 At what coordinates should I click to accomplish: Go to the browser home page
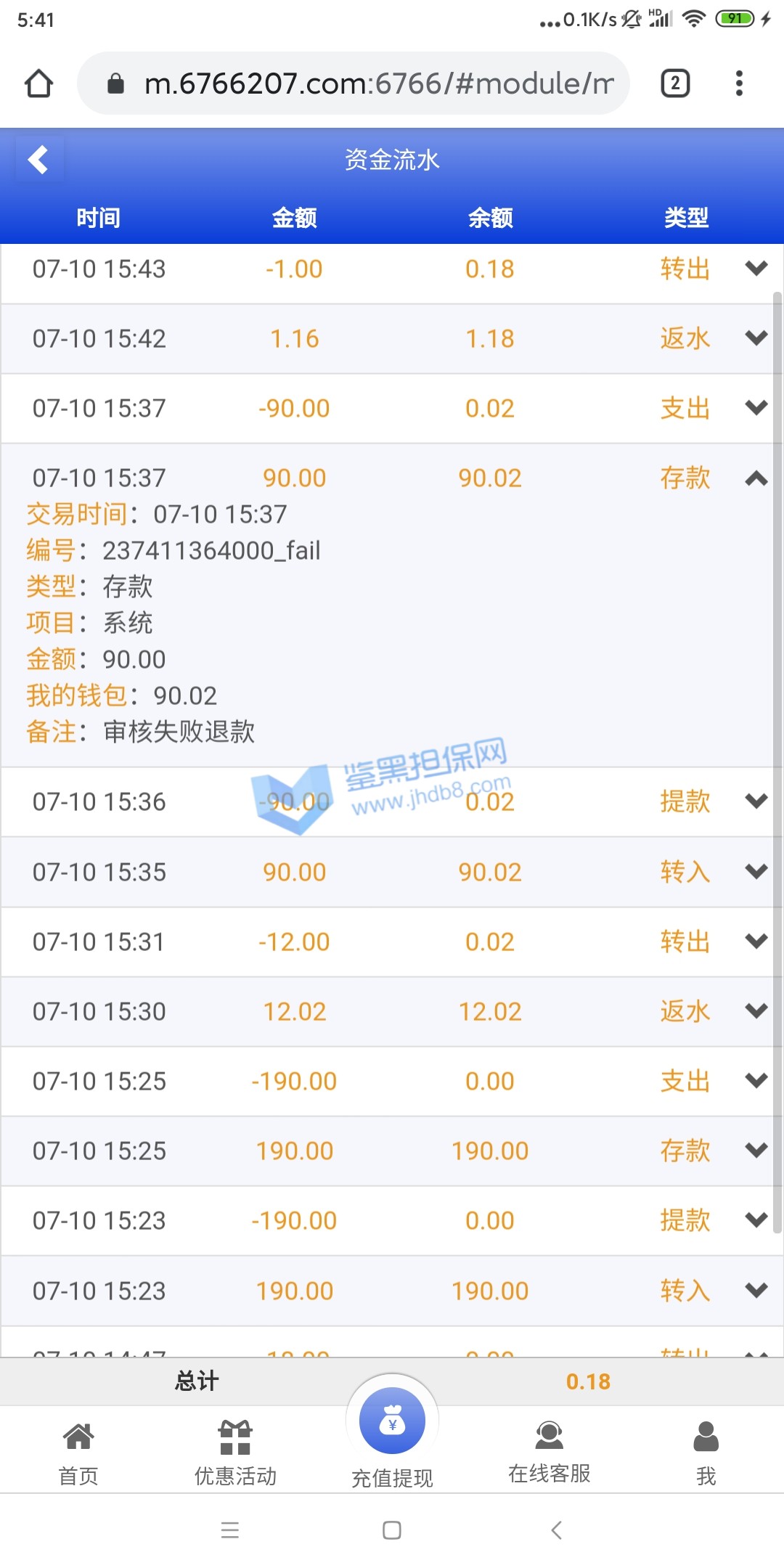coord(39,83)
